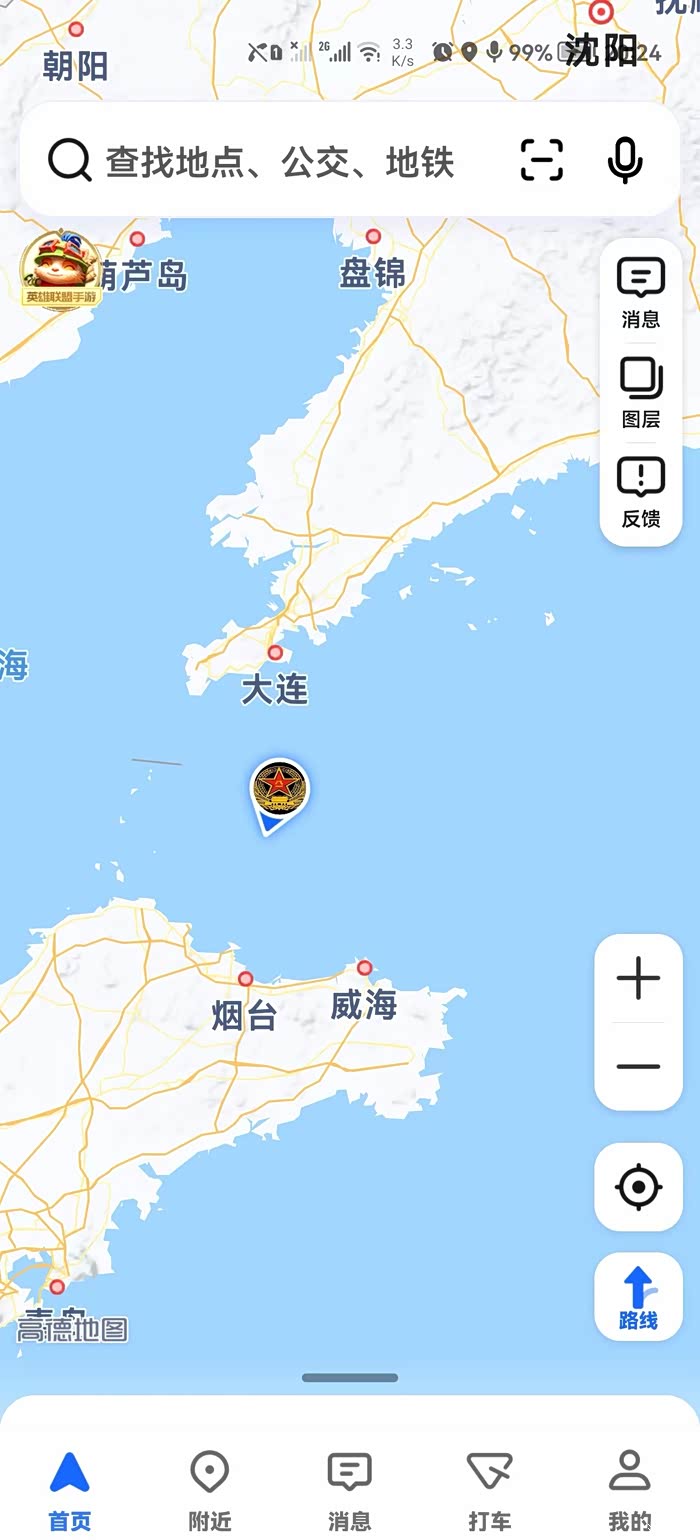This screenshot has height=1540, width=700.
Task: Zoom out of the map
Action: [639, 1066]
